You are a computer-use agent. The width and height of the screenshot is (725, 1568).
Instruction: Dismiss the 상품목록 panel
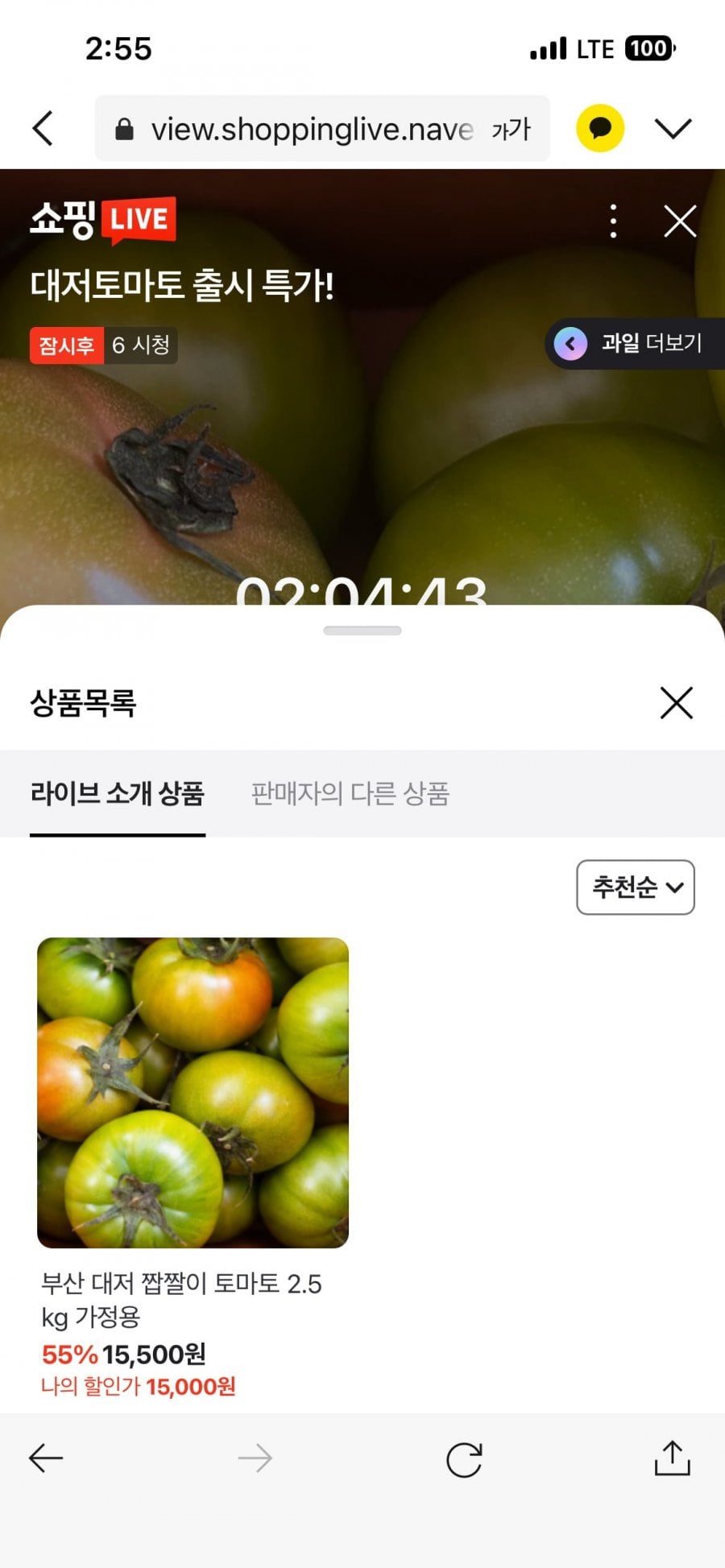click(x=676, y=702)
